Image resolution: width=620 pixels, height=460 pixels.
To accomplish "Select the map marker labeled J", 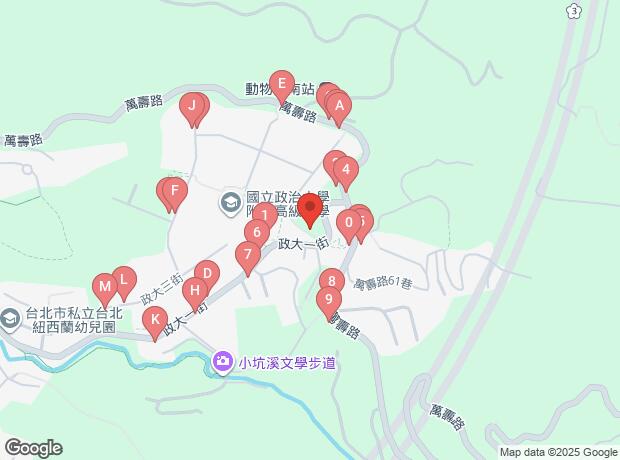I will [191, 107].
